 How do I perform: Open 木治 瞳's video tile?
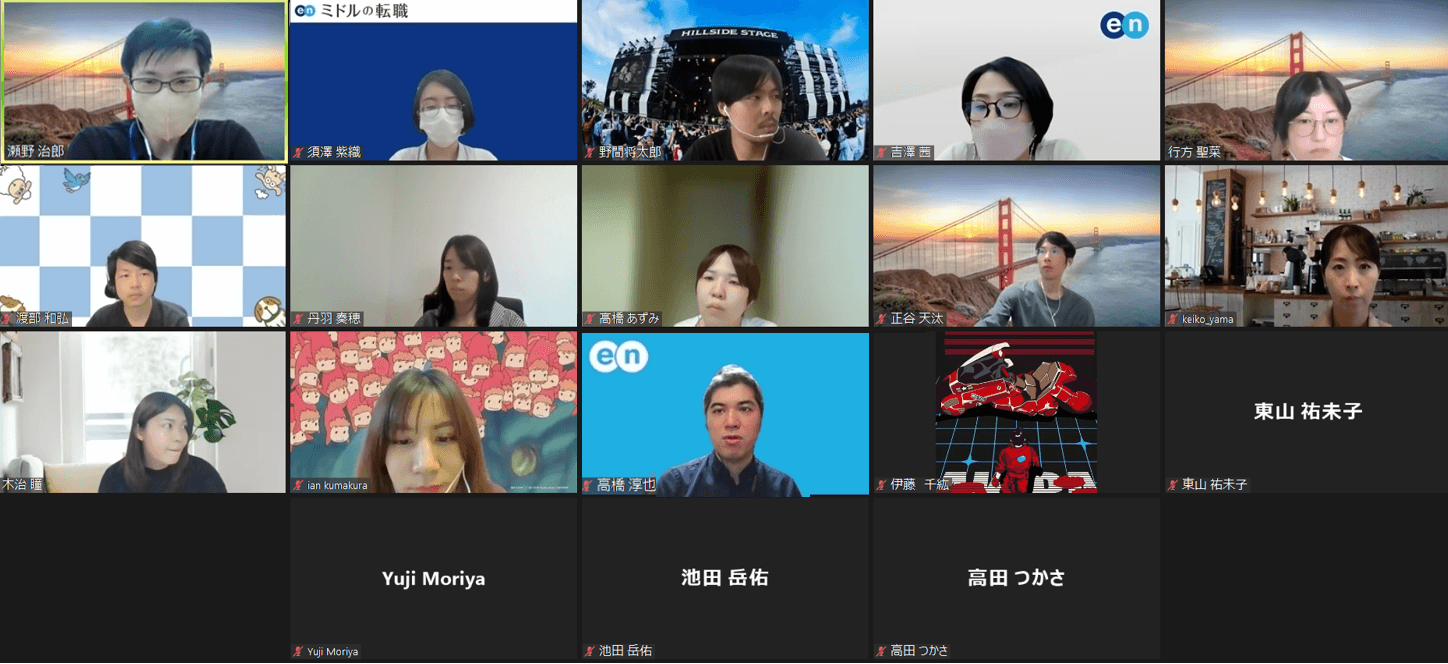click(143, 412)
